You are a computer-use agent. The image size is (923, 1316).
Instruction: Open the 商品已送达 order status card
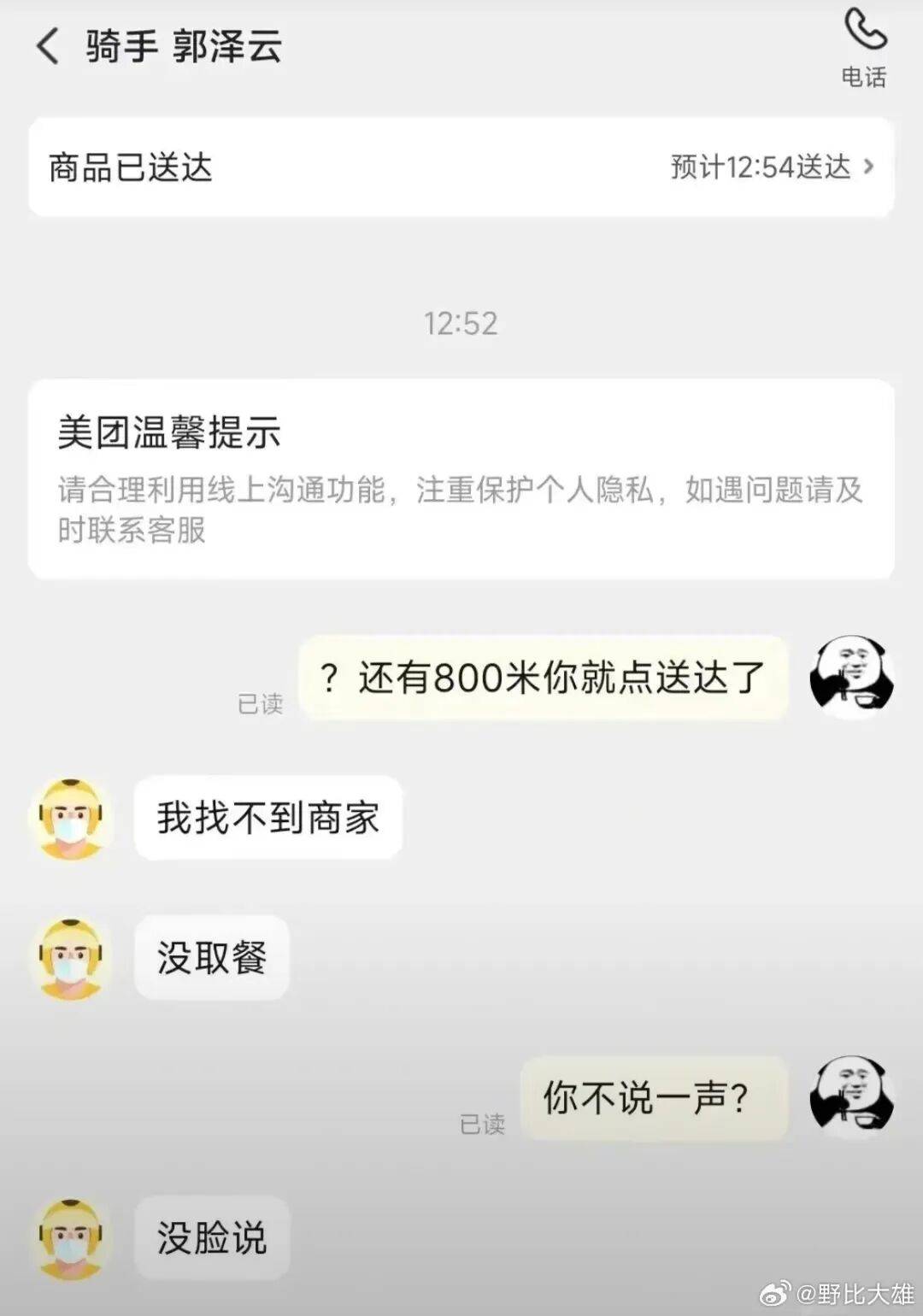pyautogui.click(x=461, y=167)
